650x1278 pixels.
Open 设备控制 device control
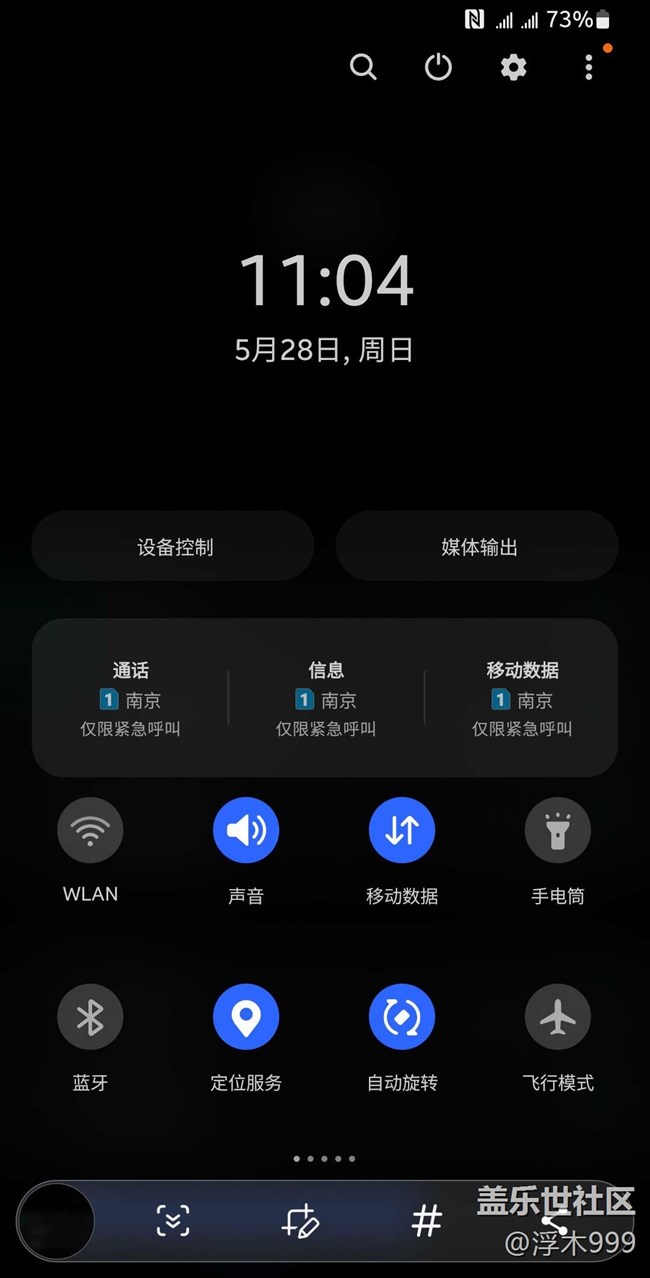pos(173,546)
